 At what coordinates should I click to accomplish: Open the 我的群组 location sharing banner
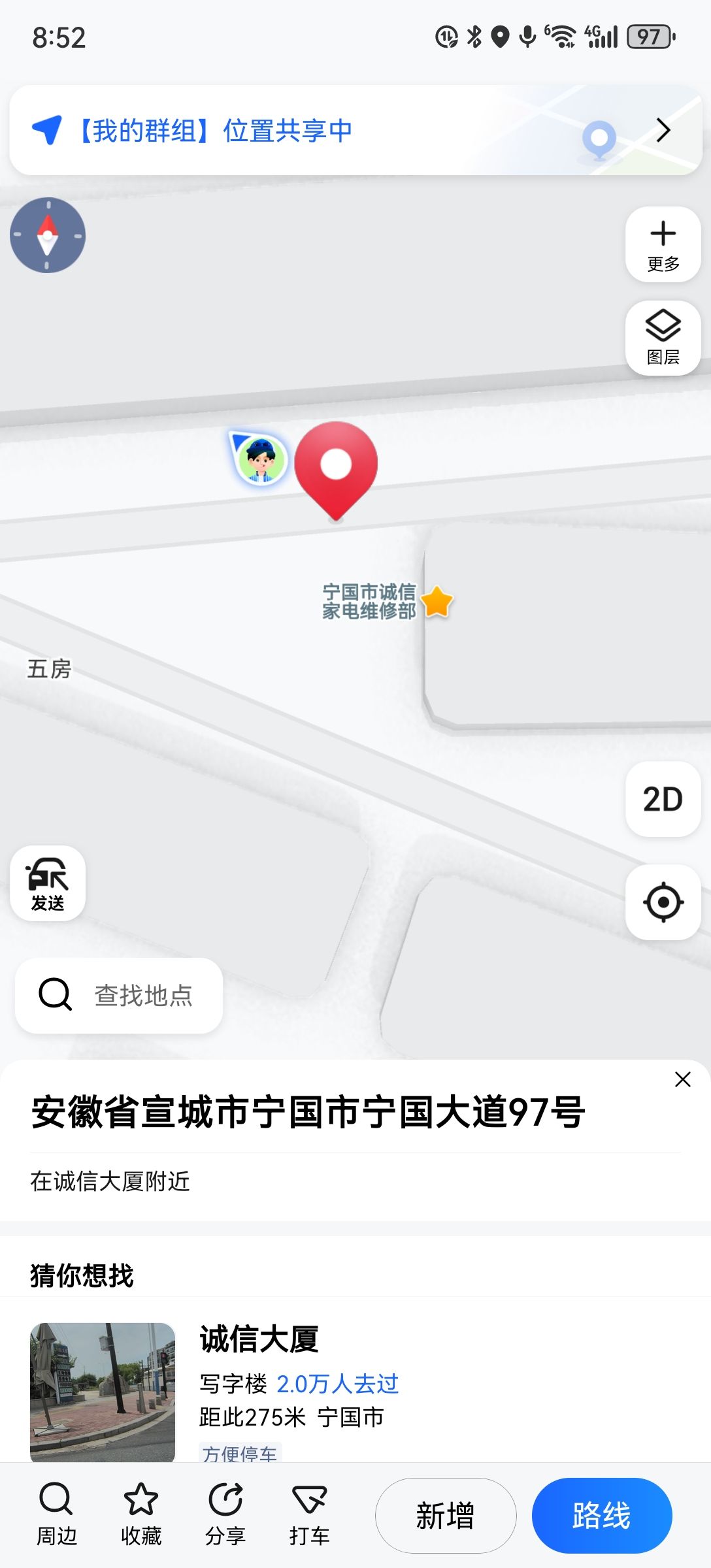pos(355,130)
